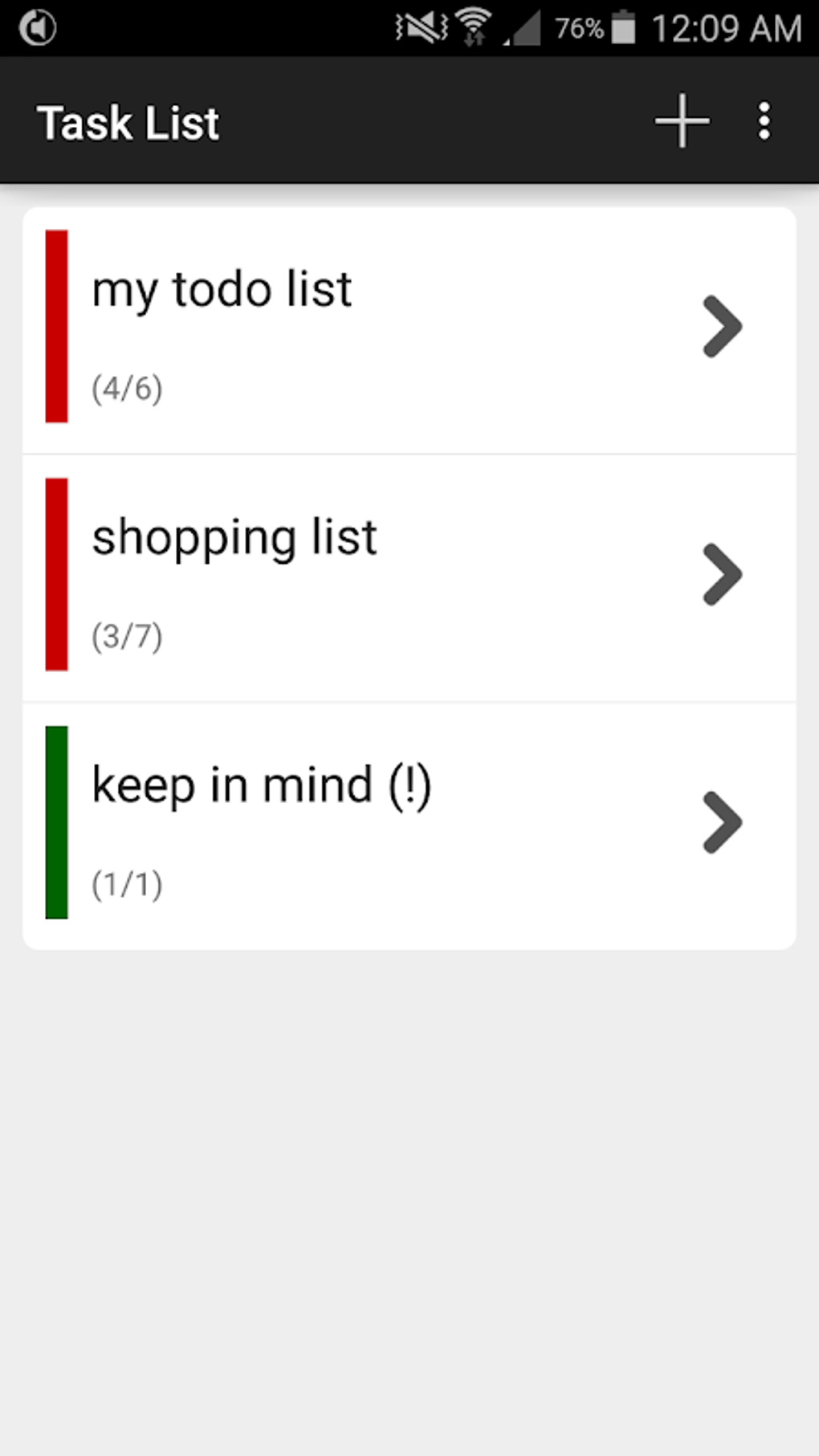Open the keep in mind (!) list
819x1456 pixels.
pyautogui.click(x=409, y=823)
